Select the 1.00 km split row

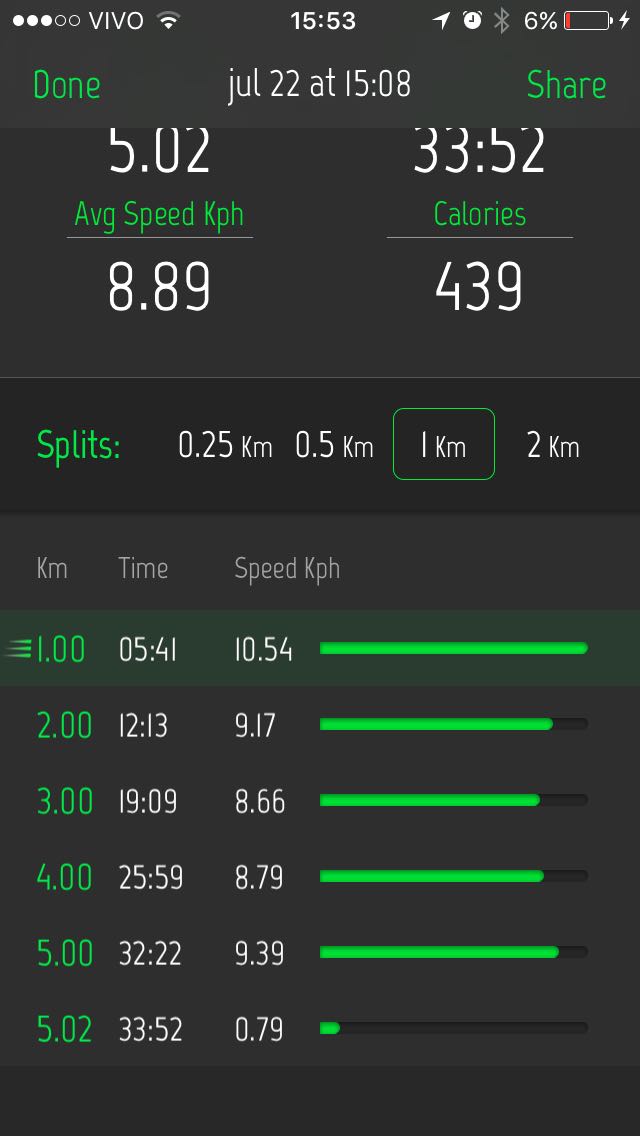pyautogui.click(x=320, y=648)
